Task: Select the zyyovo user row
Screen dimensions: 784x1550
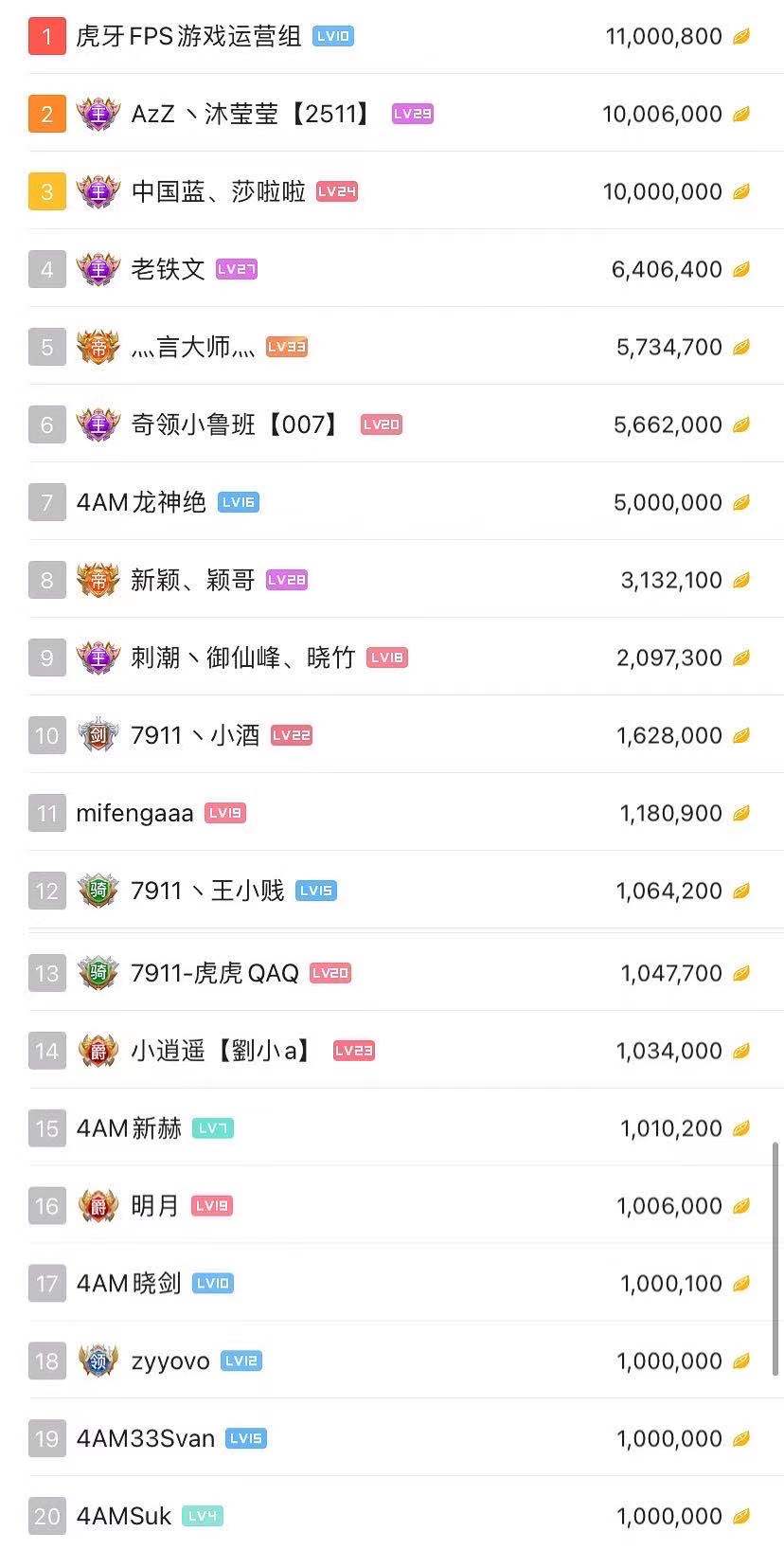Action: (x=170, y=1362)
